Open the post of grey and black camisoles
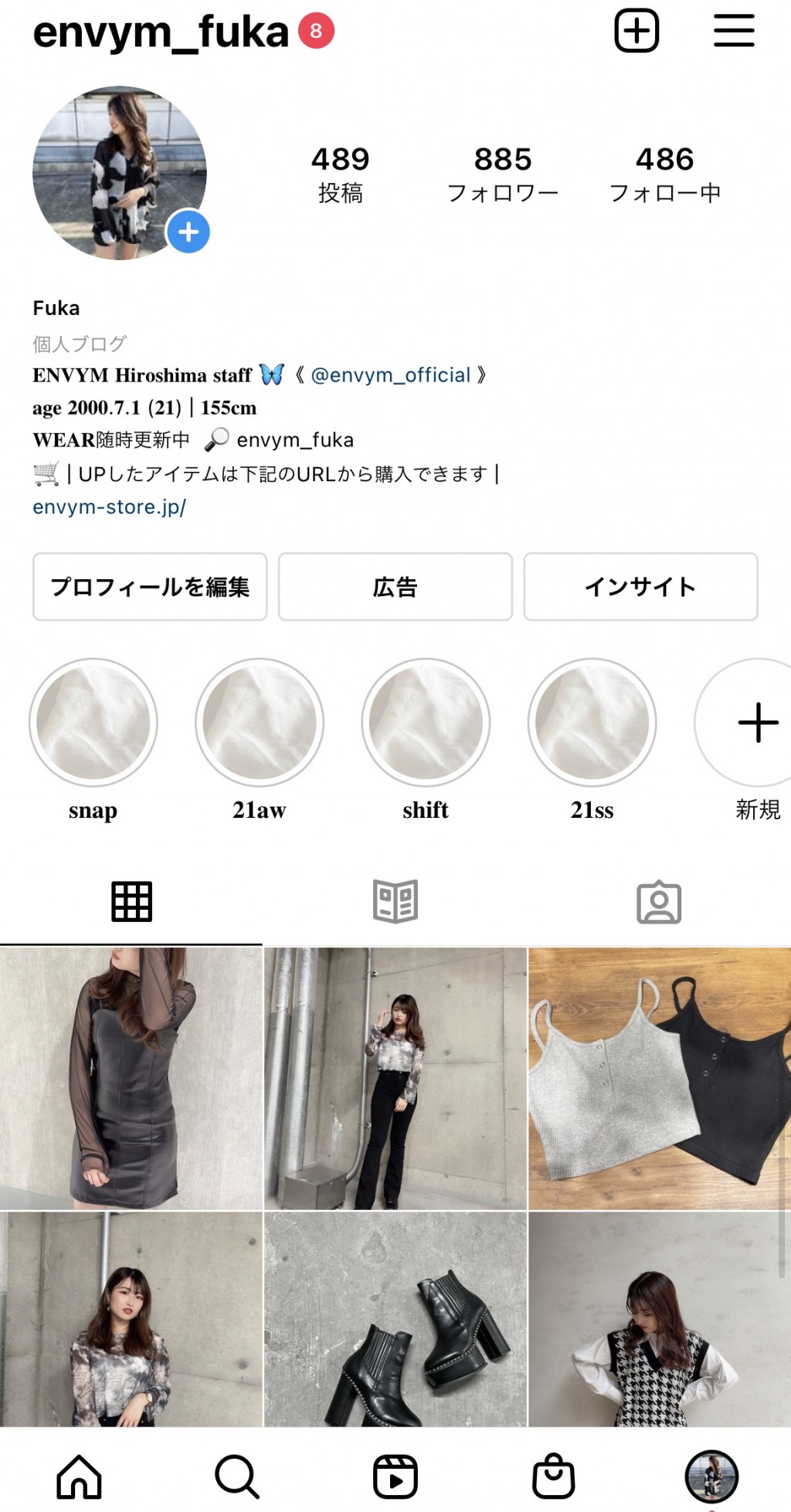The image size is (791, 1512). [659, 1078]
